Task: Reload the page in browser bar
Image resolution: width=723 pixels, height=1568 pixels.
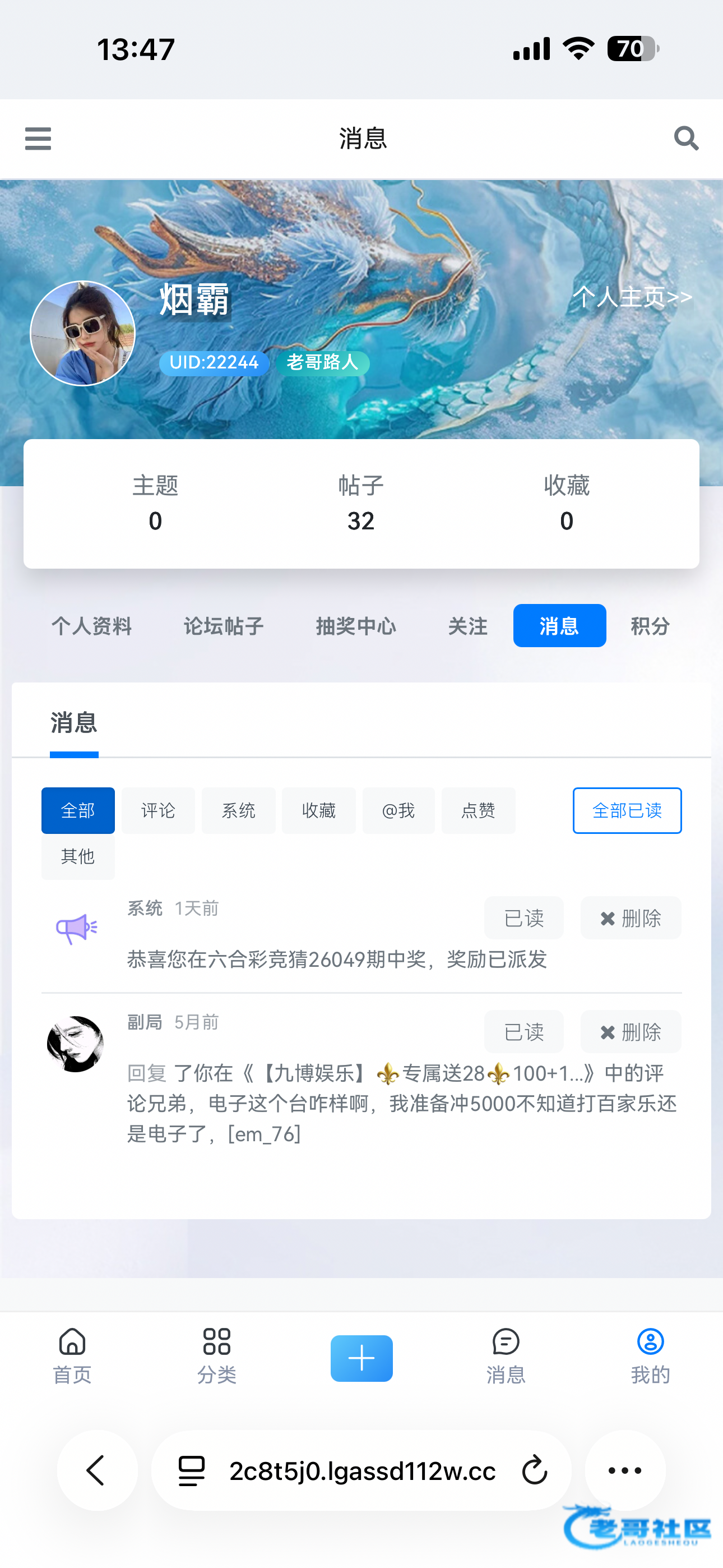Action: [535, 1470]
